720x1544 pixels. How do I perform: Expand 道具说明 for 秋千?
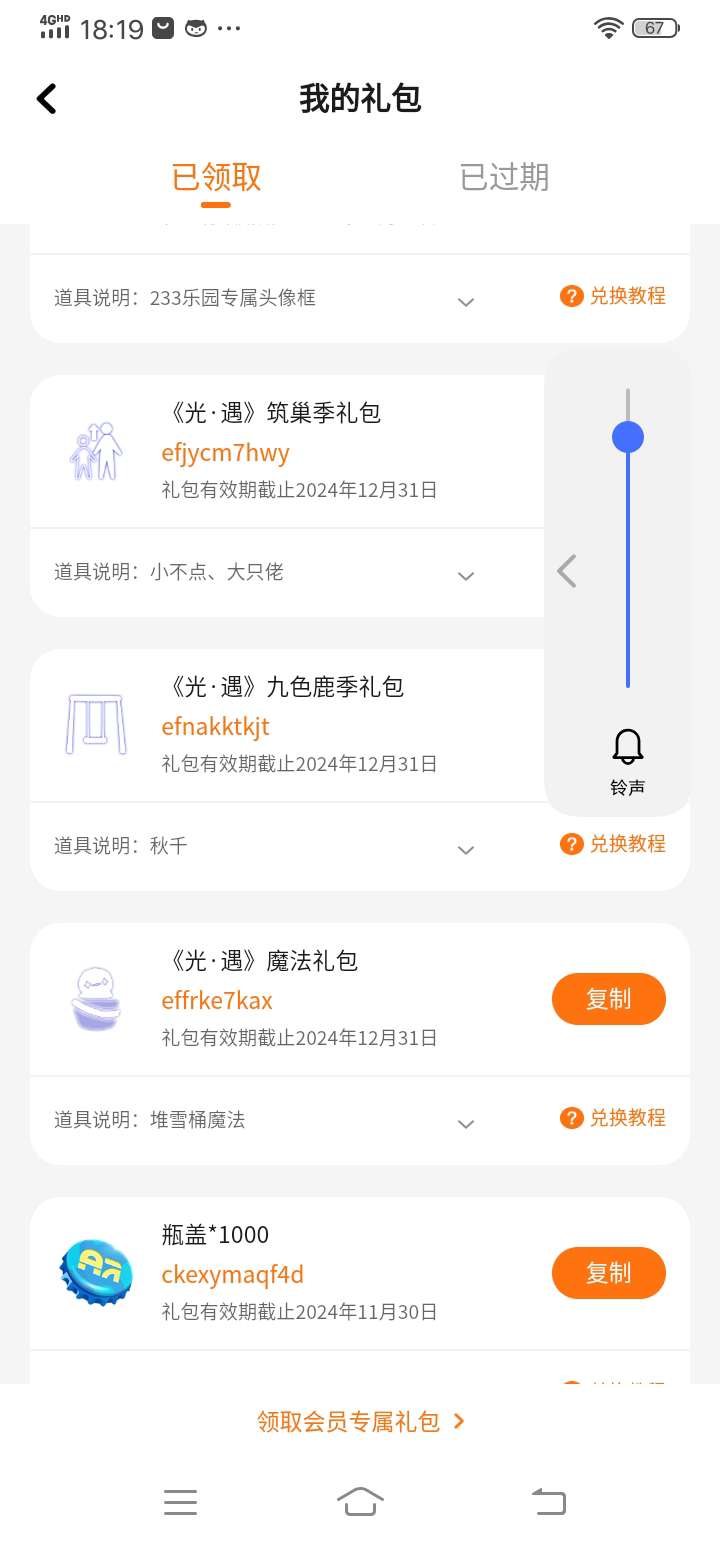465,849
